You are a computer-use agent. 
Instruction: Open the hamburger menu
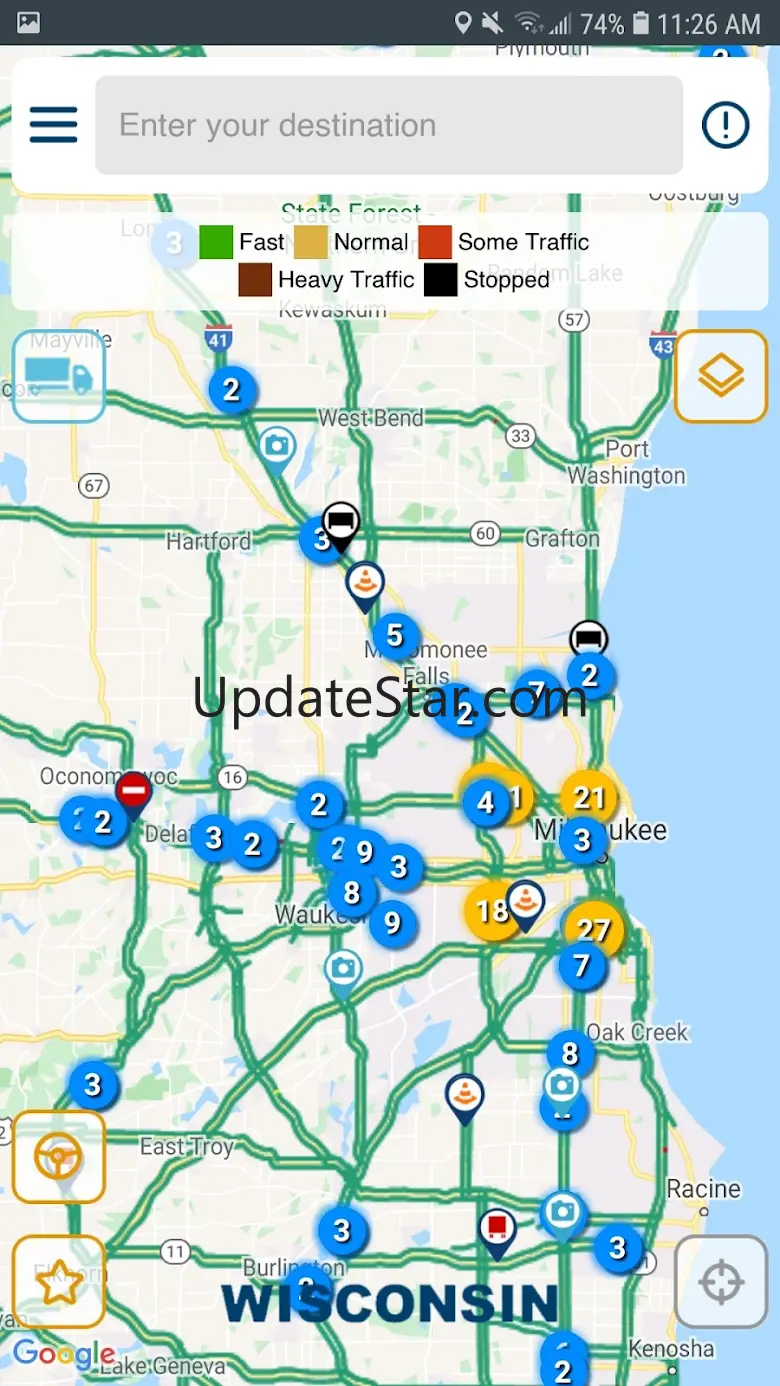click(x=54, y=125)
